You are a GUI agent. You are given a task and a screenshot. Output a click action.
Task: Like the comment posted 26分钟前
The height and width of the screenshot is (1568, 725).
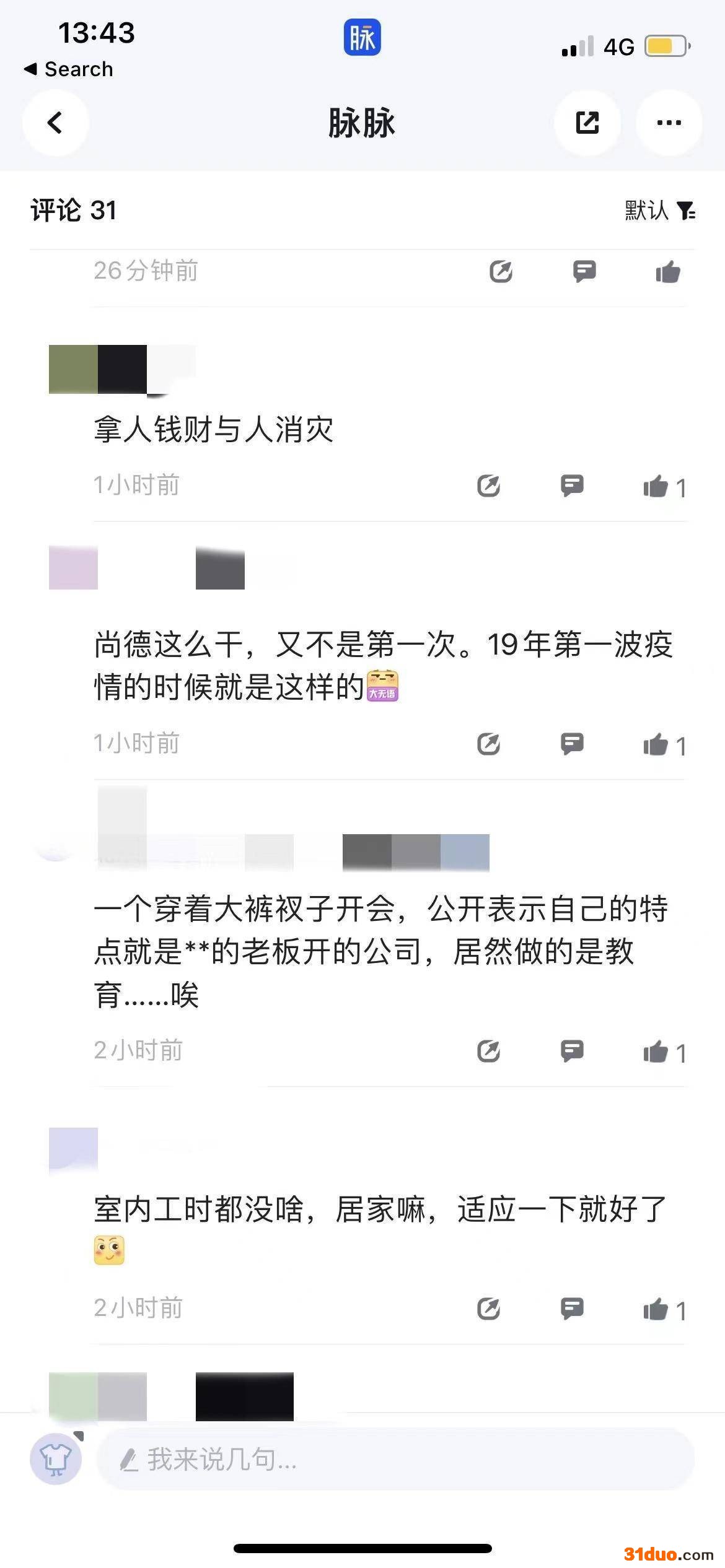coord(668,272)
